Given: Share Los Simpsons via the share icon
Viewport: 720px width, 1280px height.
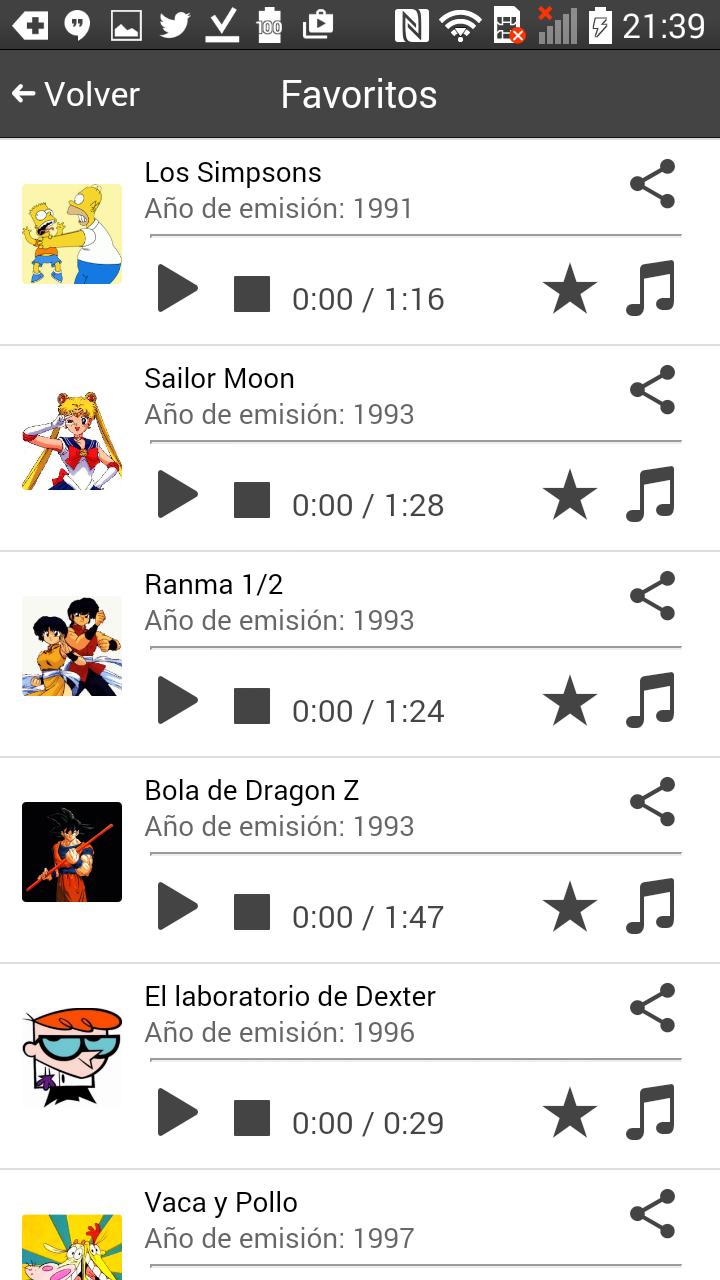Looking at the screenshot, I should coord(651,184).
